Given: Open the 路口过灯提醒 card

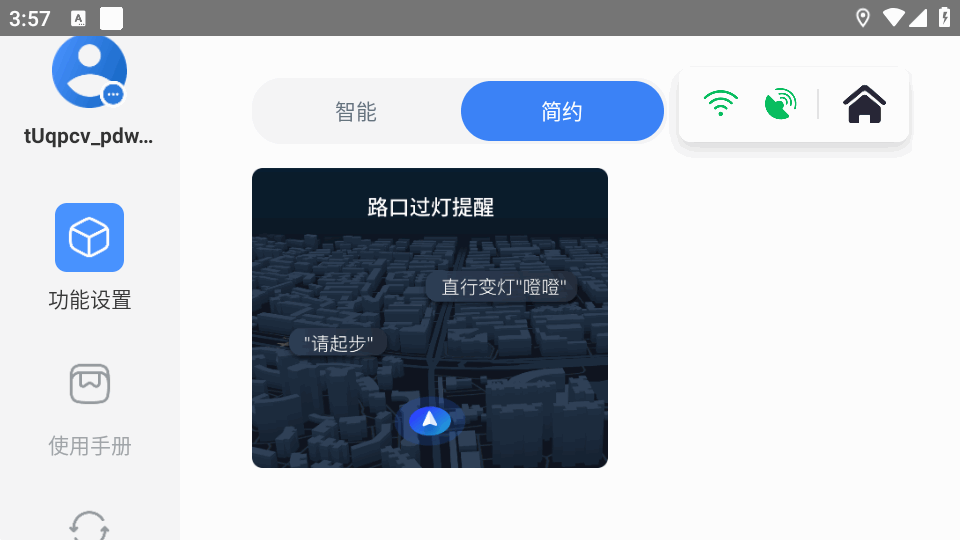Looking at the screenshot, I should coord(430,318).
